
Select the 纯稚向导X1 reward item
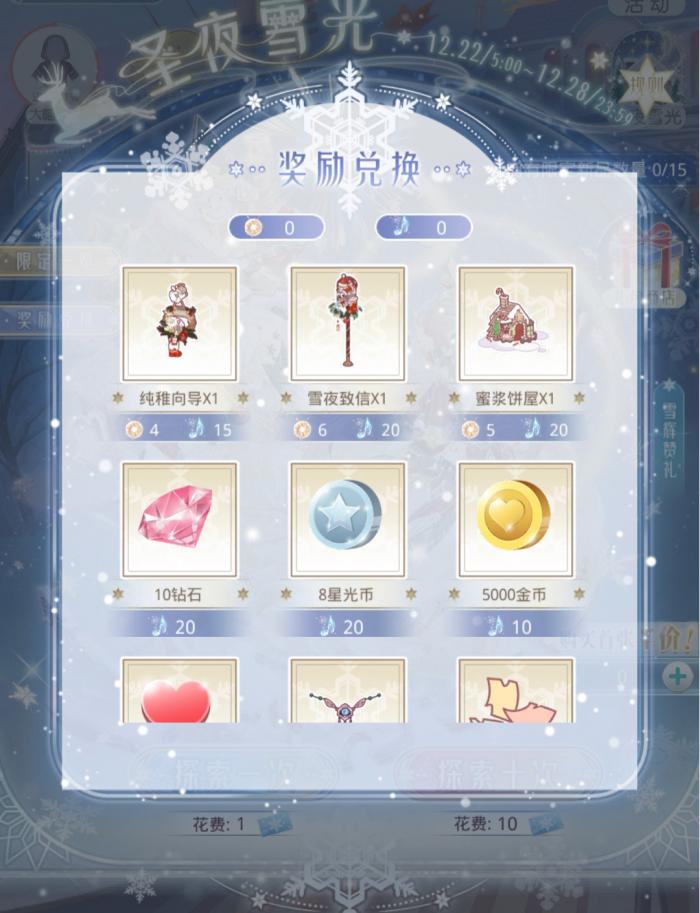180,323
